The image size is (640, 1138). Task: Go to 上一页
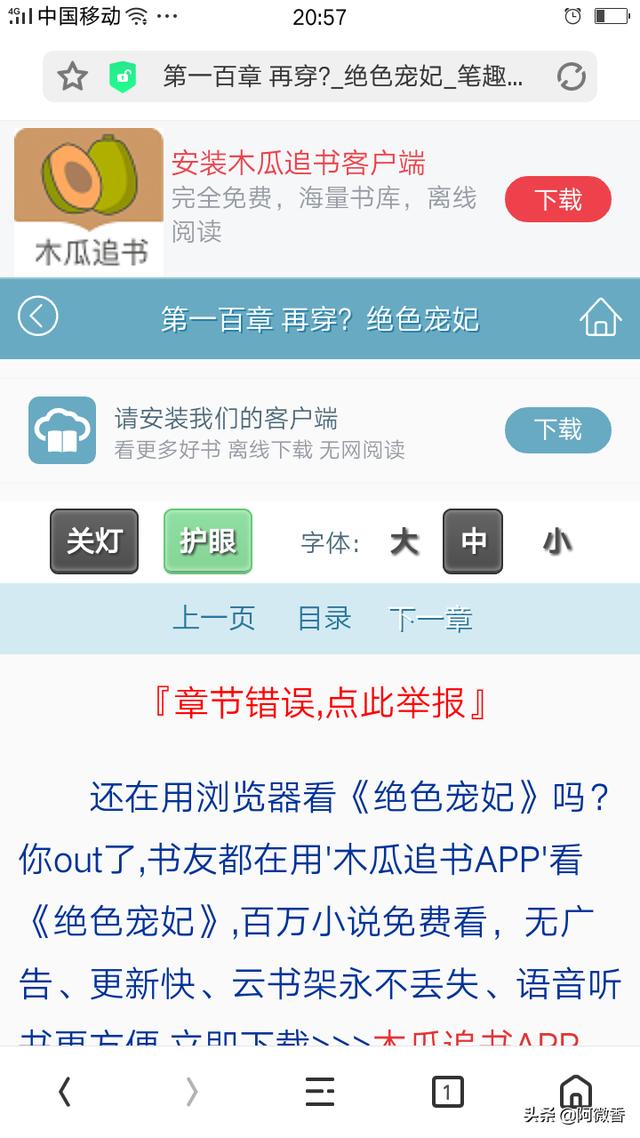click(214, 619)
